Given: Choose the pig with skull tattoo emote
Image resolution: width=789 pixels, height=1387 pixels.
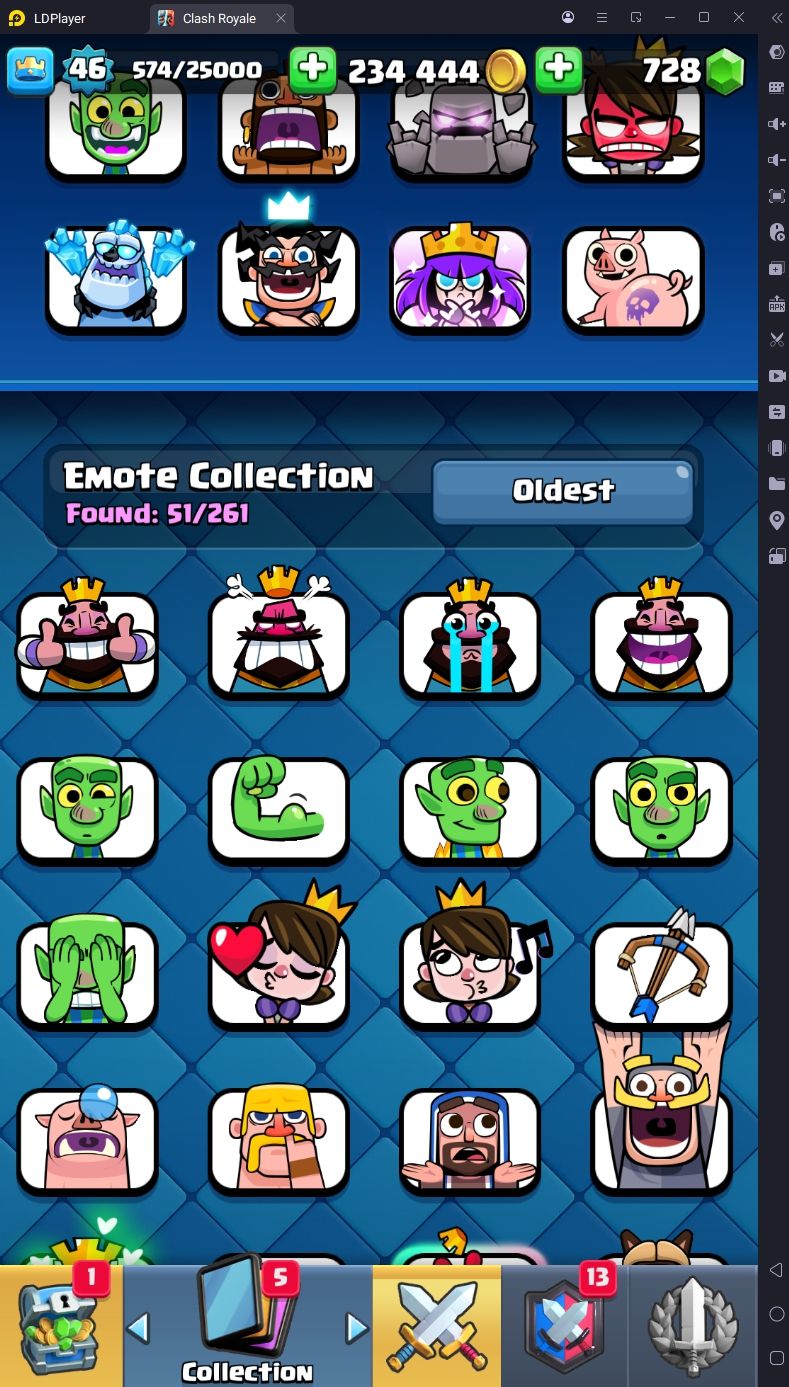Looking at the screenshot, I should point(633,280).
